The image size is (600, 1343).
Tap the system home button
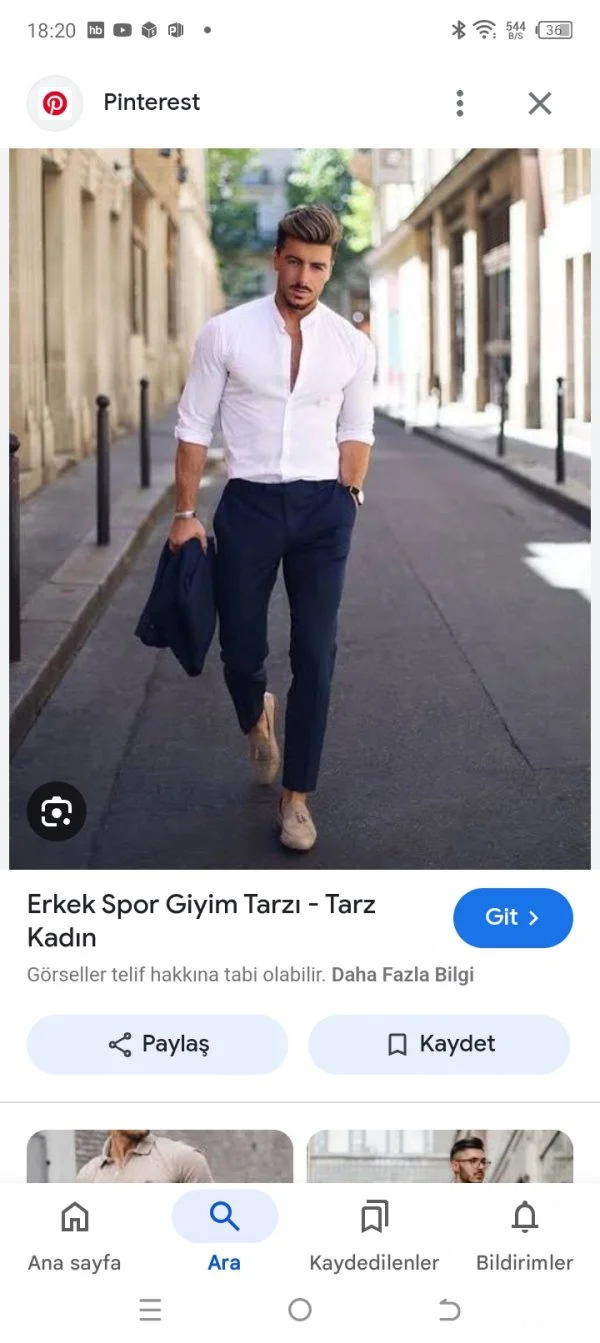[300, 1309]
